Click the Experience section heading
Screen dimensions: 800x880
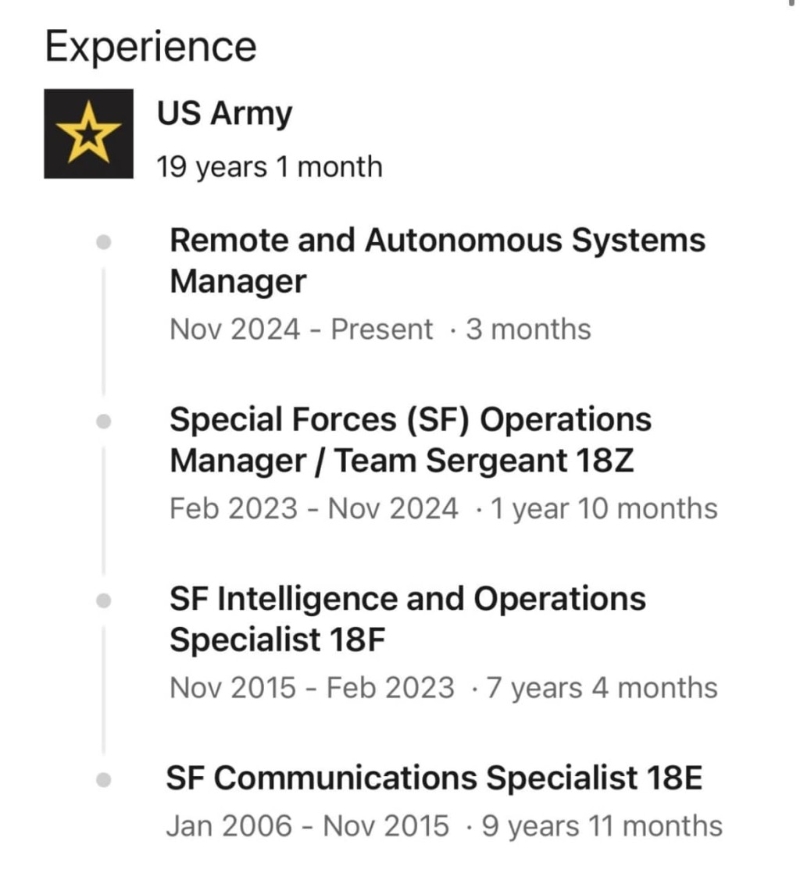pos(150,44)
